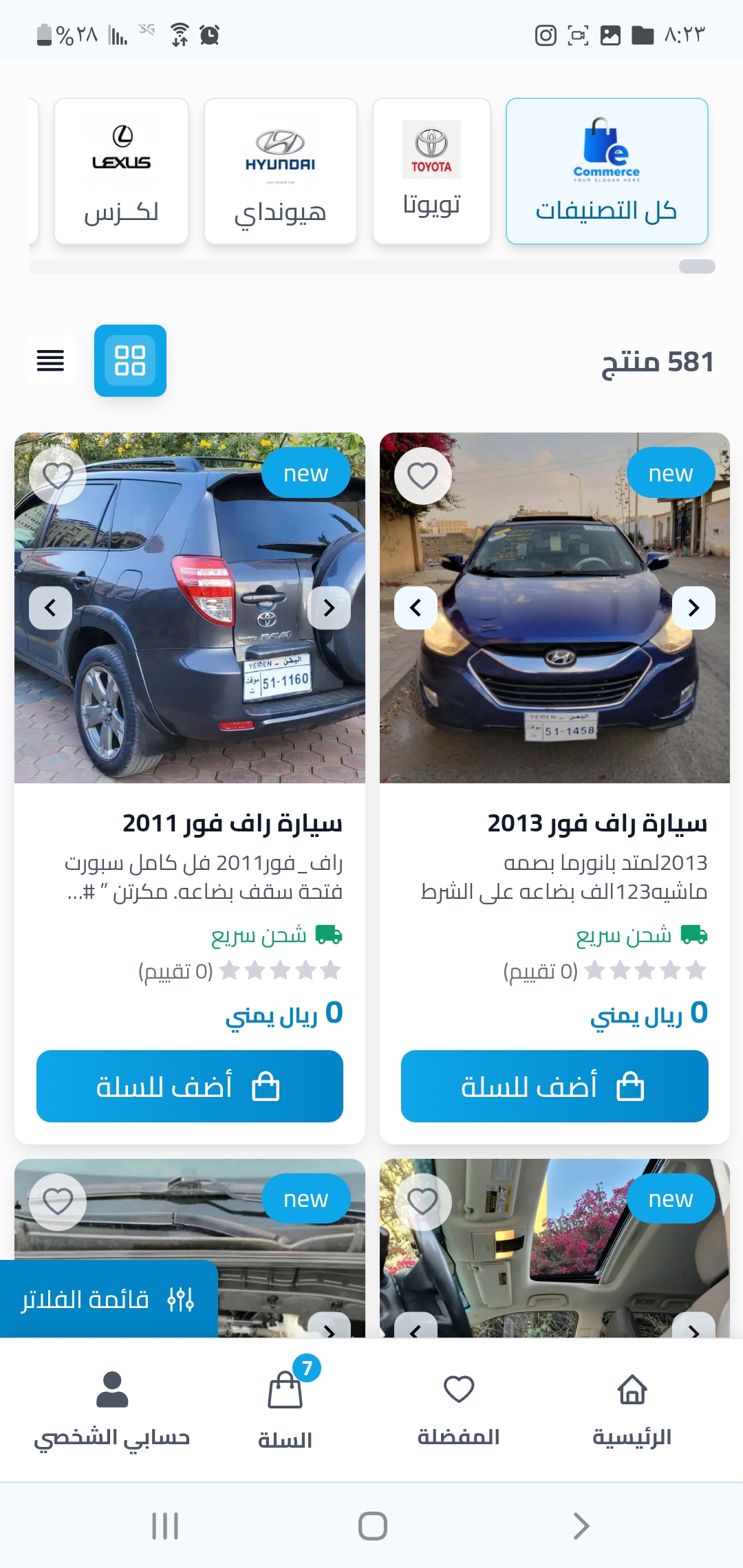View the السلة cart tab
This screenshot has width=743, height=1568.
point(285,1408)
